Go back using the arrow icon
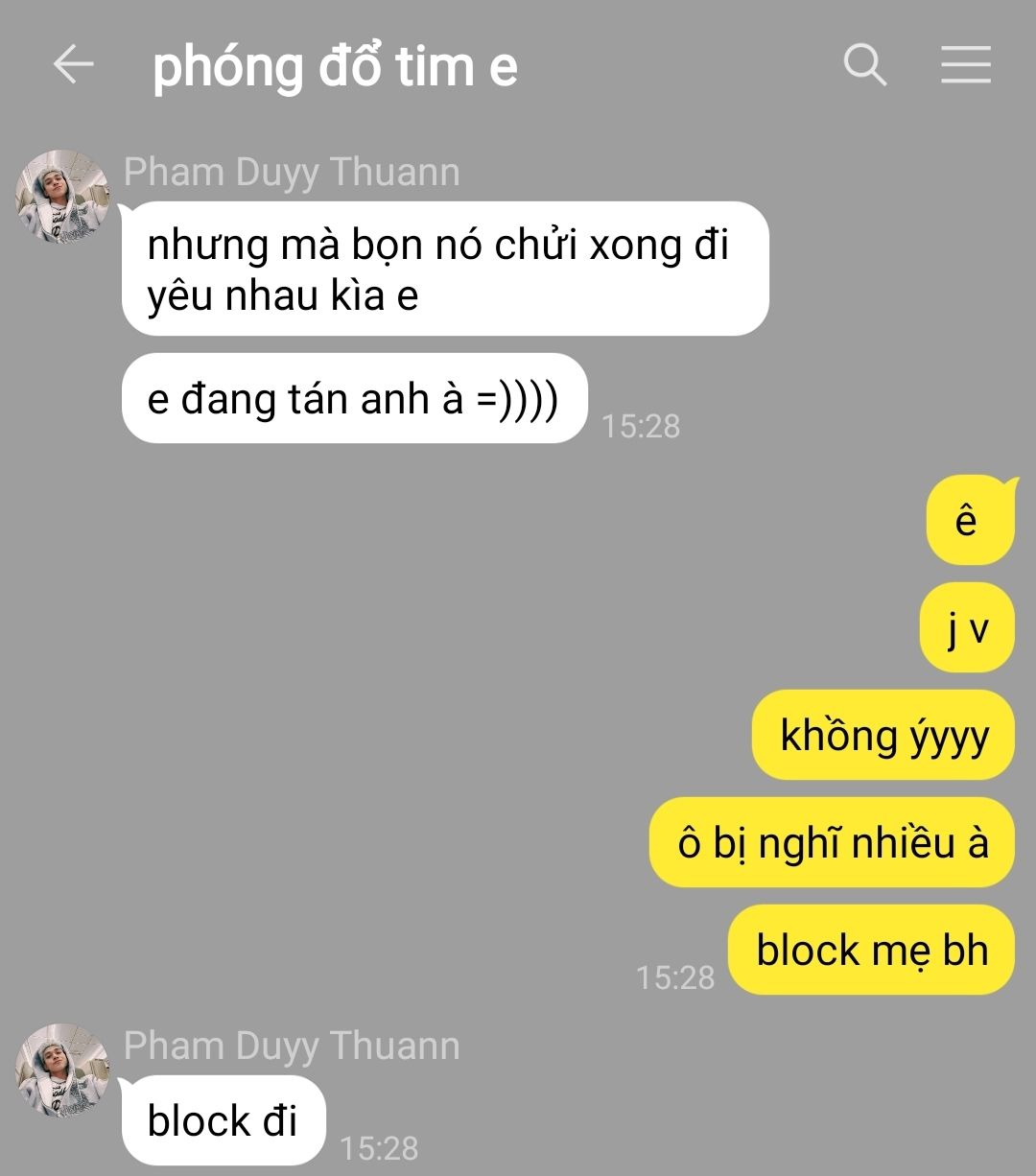 click(x=73, y=65)
